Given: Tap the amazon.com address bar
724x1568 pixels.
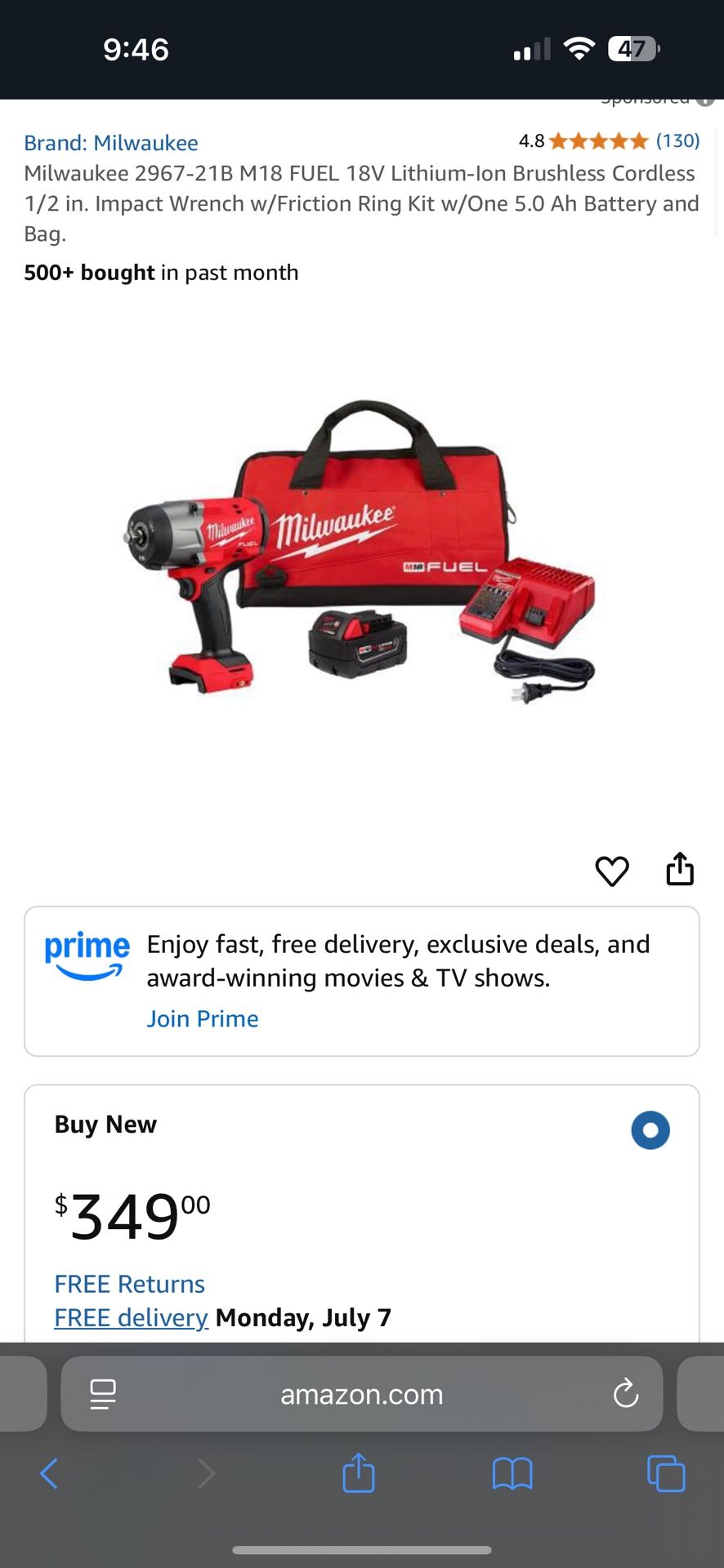Looking at the screenshot, I should (x=361, y=1394).
